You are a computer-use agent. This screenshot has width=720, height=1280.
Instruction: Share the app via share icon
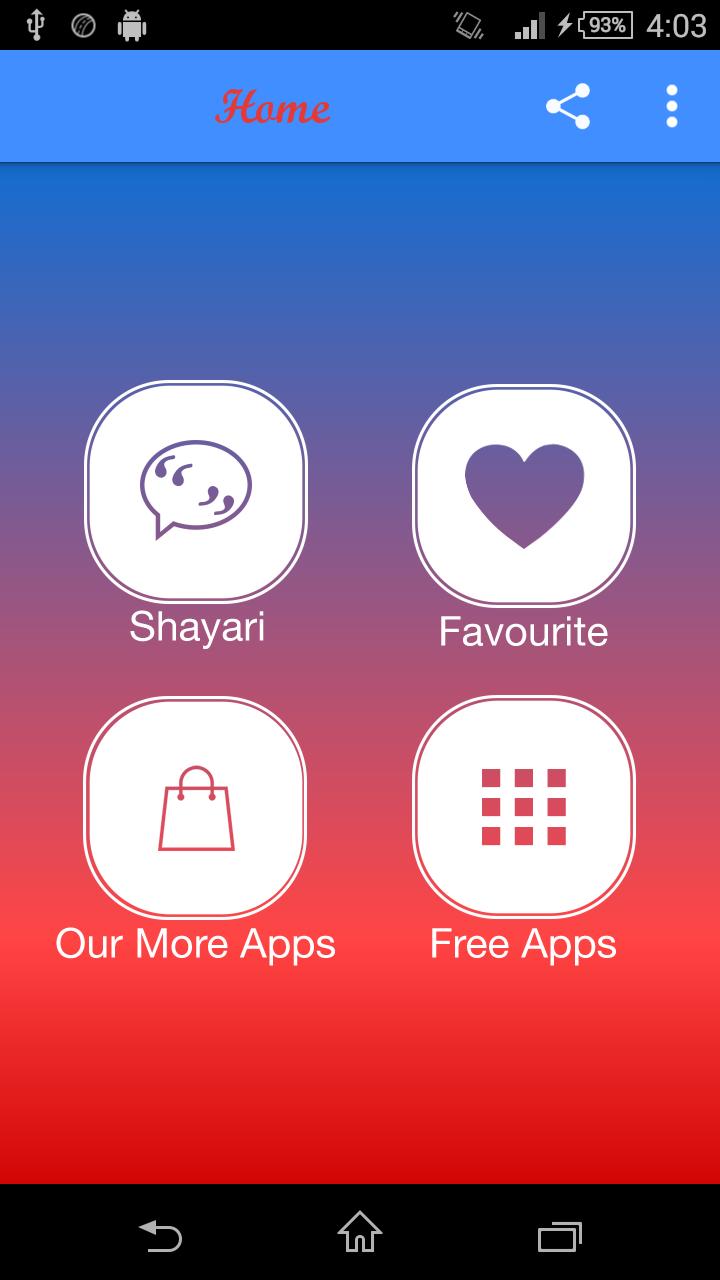click(567, 106)
